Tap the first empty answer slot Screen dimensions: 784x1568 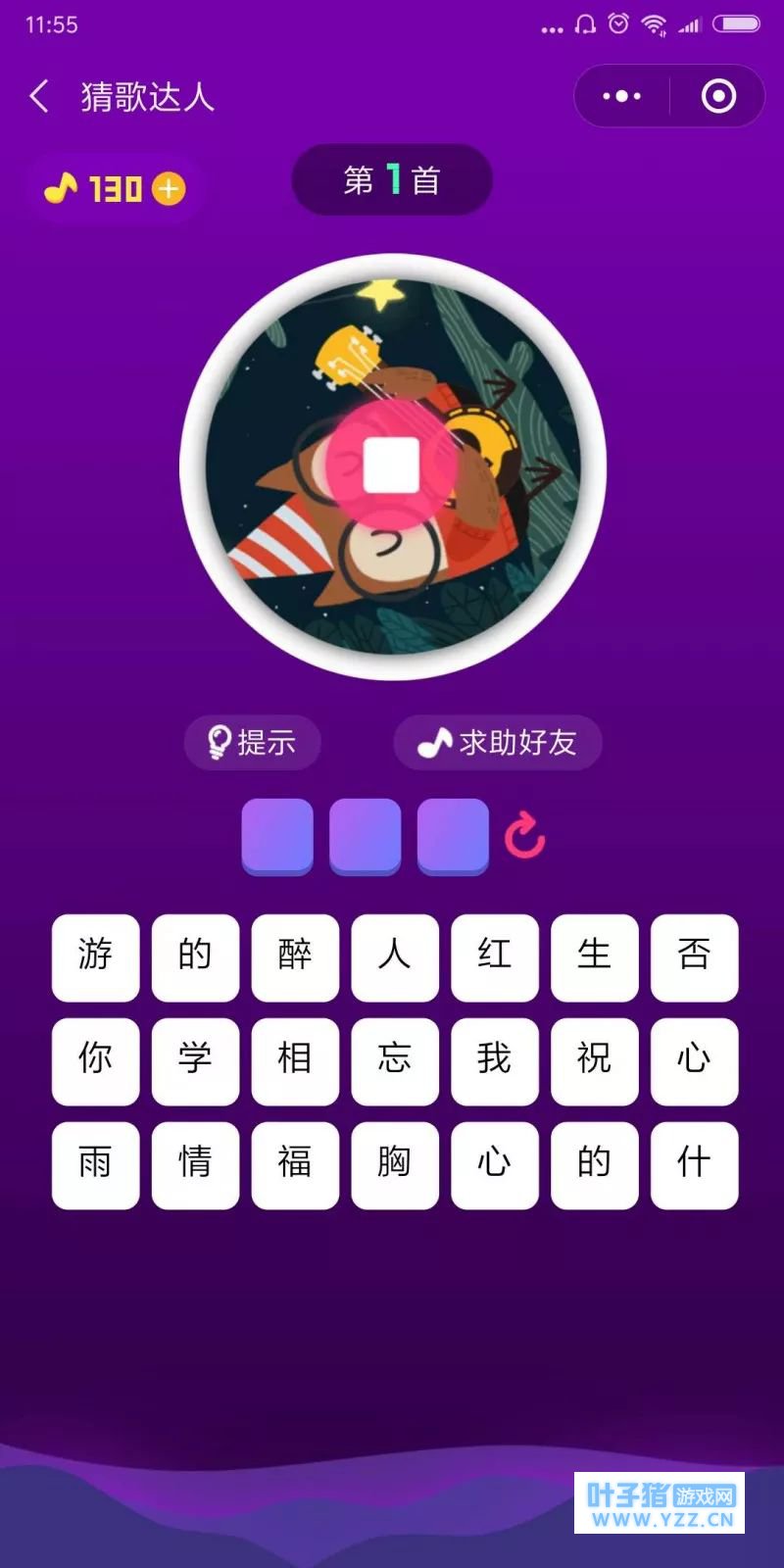pyautogui.click(x=277, y=836)
